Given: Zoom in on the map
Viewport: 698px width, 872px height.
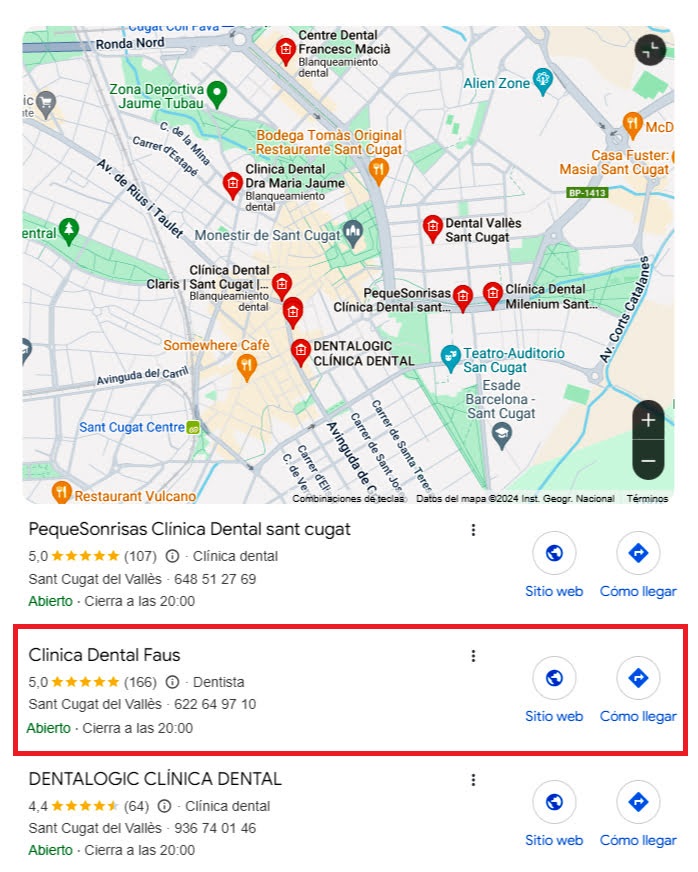Looking at the screenshot, I should coord(648,420).
